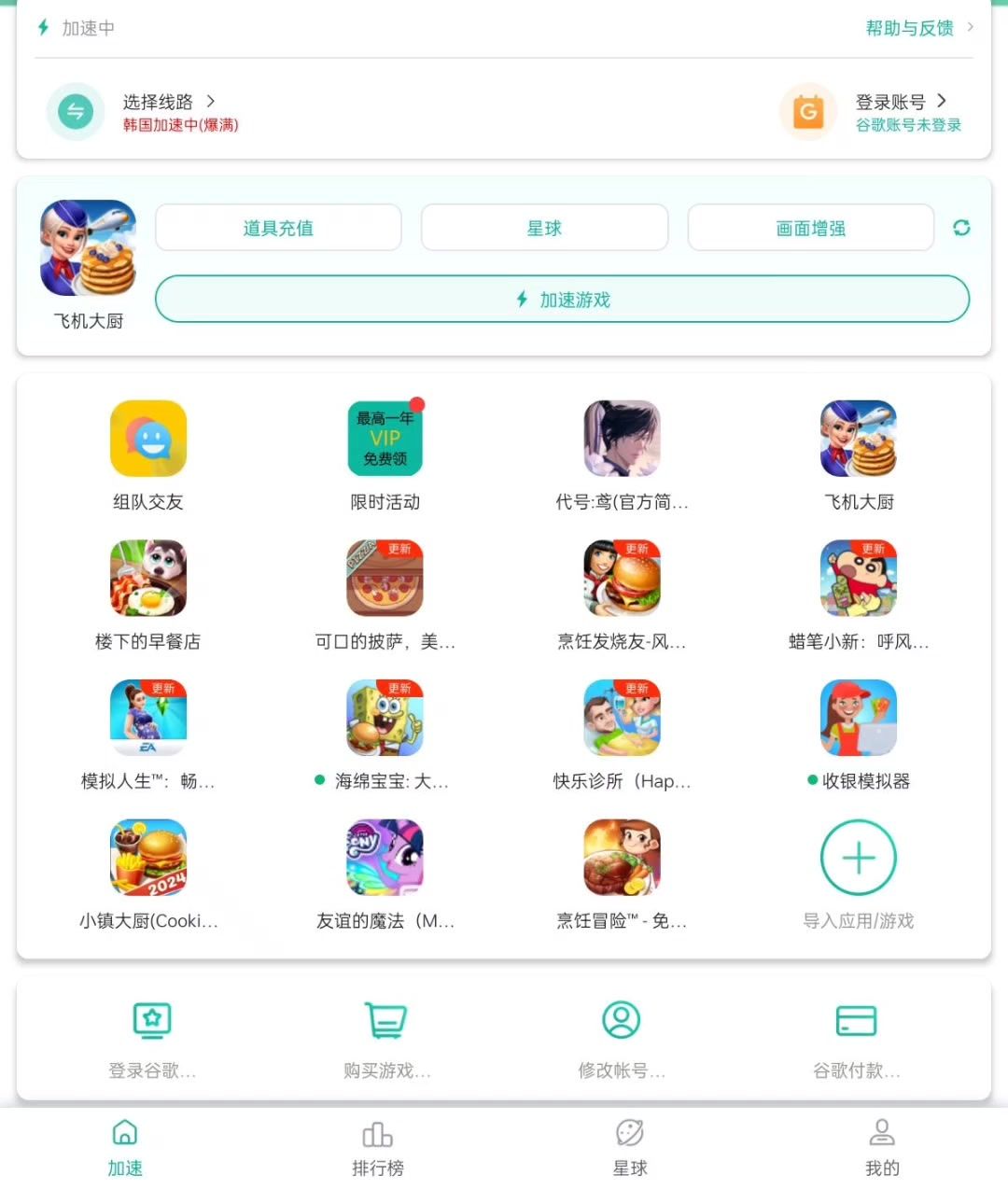Select 楼下的早餐店 game
1008x1189 pixels.
tap(148, 579)
